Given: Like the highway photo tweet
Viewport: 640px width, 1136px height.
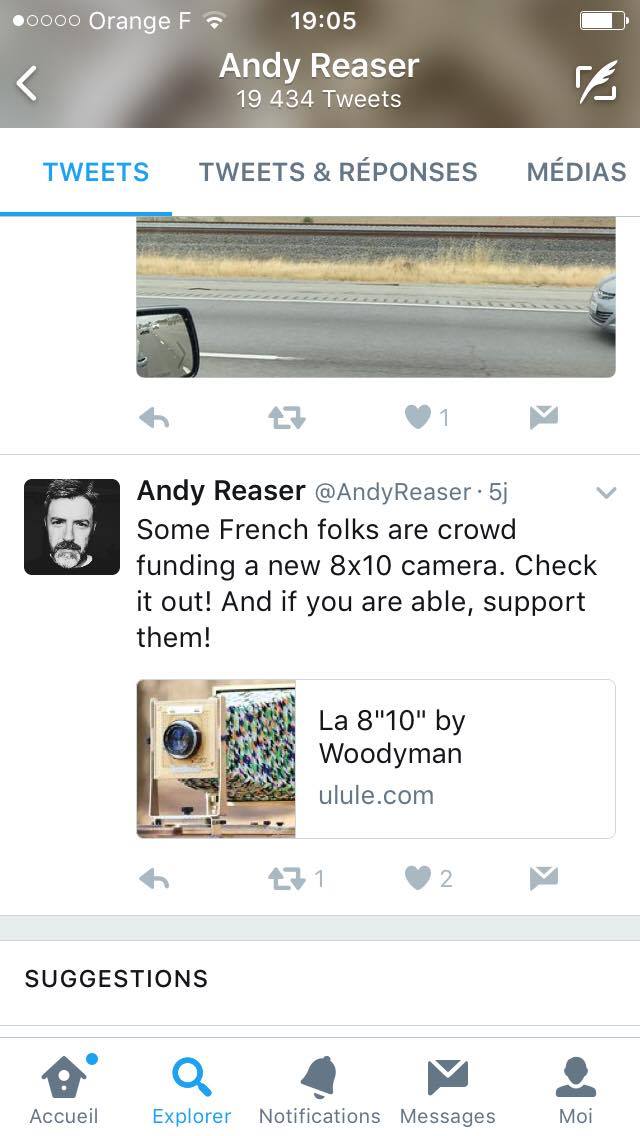Looking at the screenshot, I should (418, 418).
